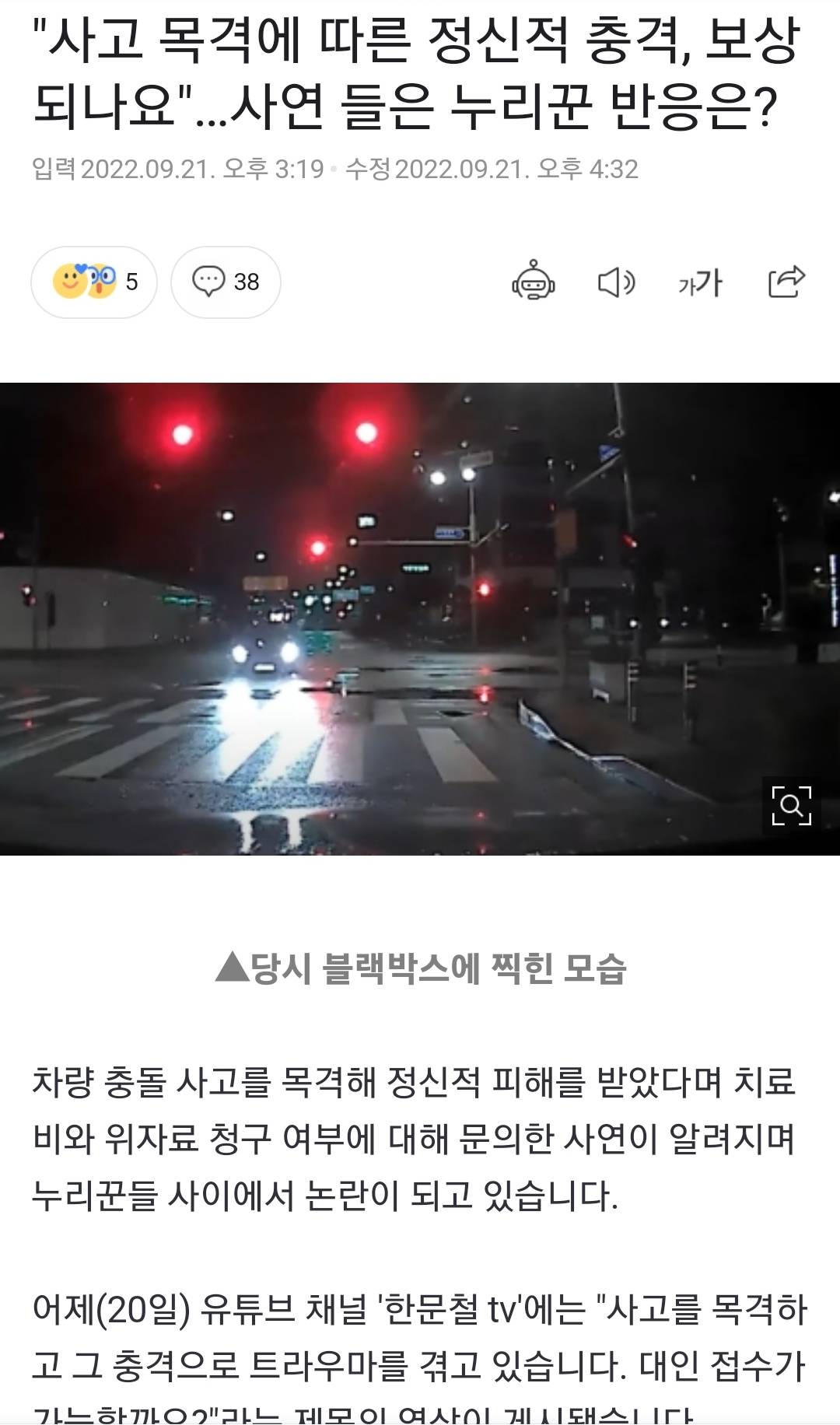This screenshot has height=1425, width=840.
Task: Change the article font size
Action: tap(700, 282)
